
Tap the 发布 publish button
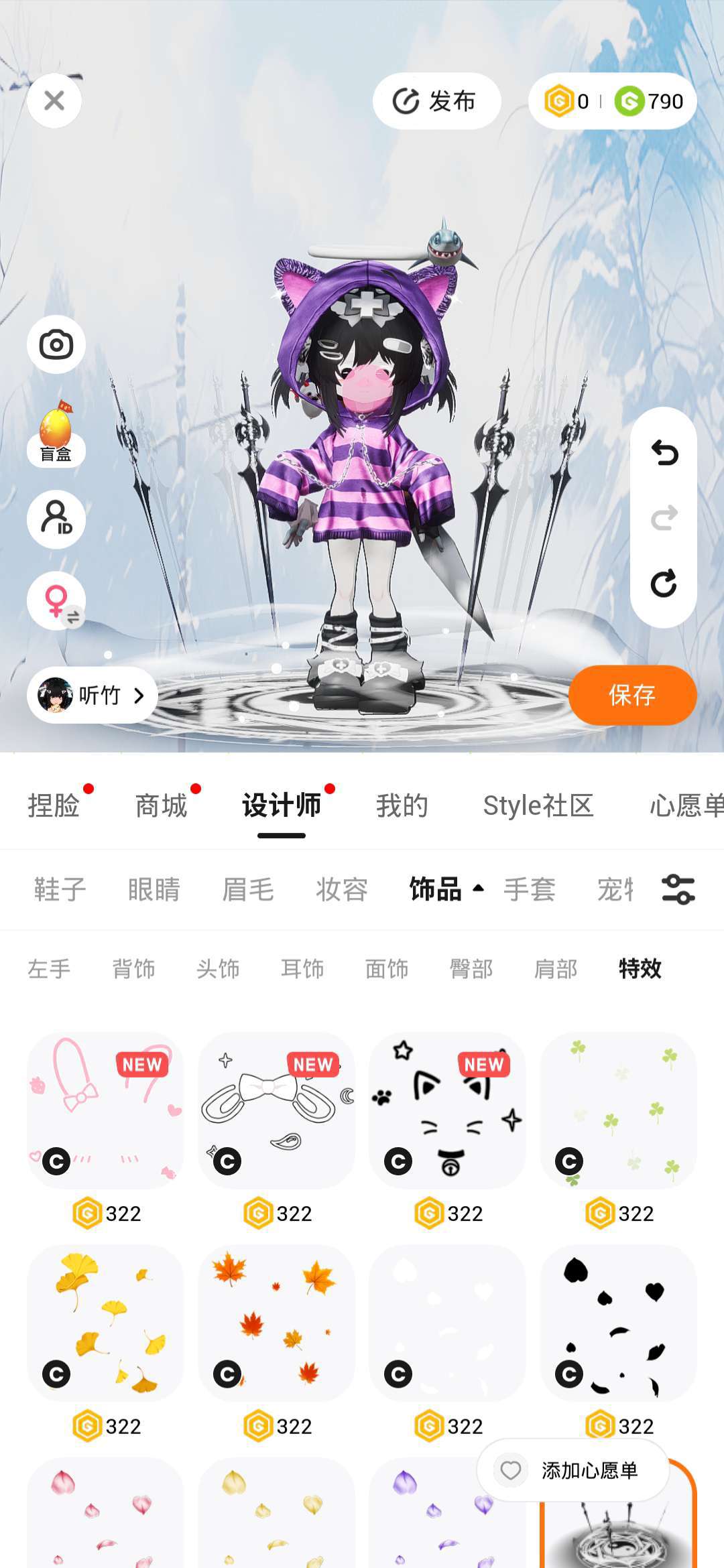[436, 101]
